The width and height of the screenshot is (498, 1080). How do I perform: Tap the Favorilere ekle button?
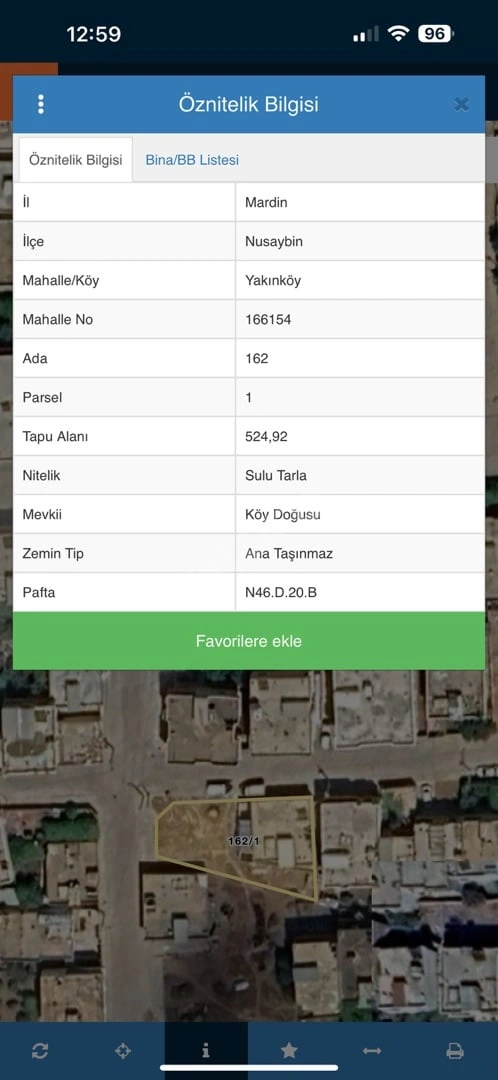pyautogui.click(x=249, y=641)
